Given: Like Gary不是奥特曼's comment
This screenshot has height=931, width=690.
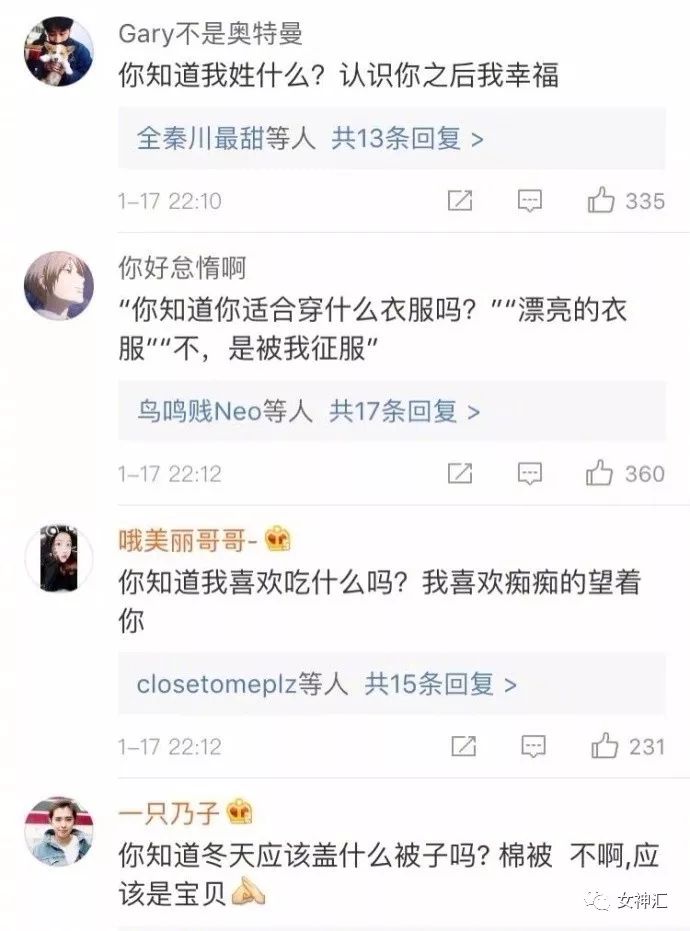Looking at the screenshot, I should click(x=601, y=201).
